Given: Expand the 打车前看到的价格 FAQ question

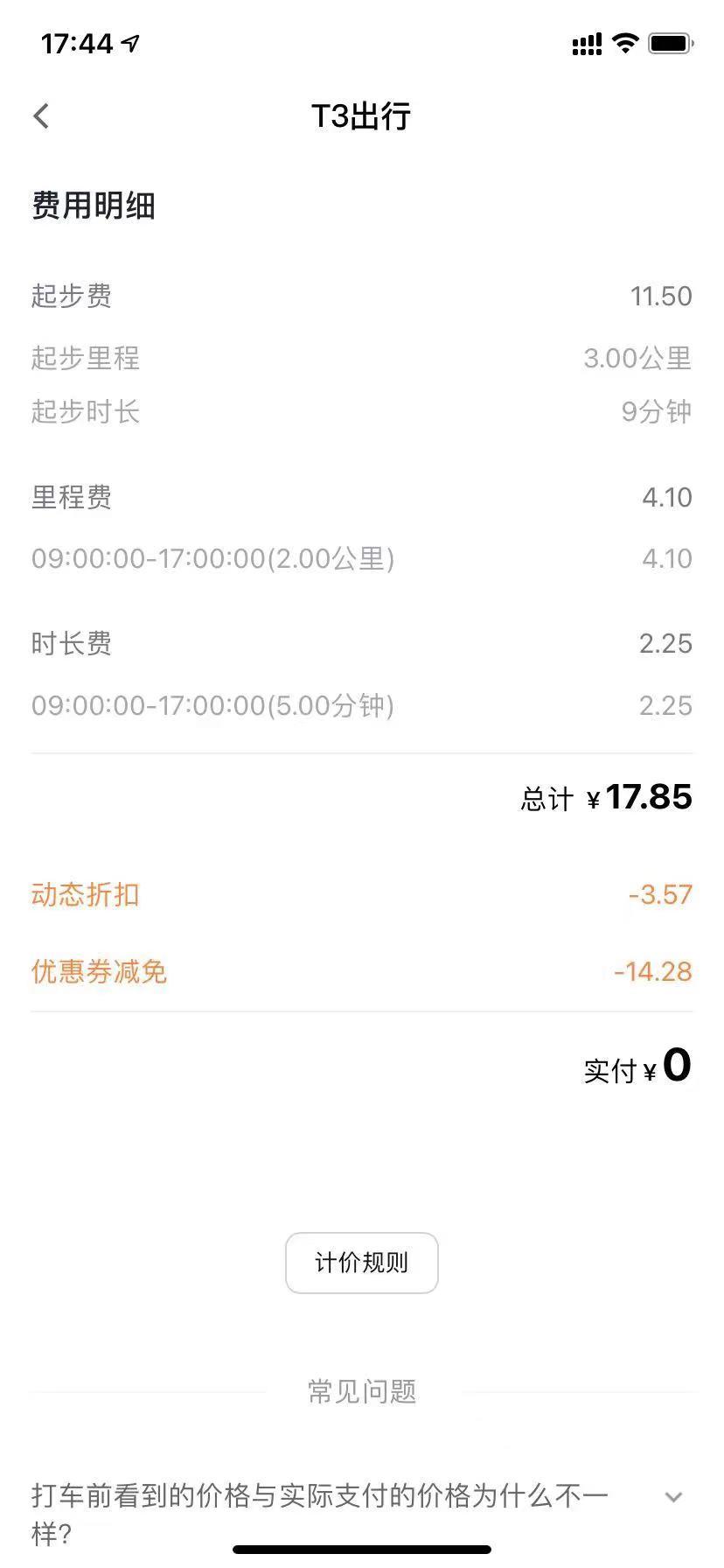Looking at the screenshot, I should 362,1514.
